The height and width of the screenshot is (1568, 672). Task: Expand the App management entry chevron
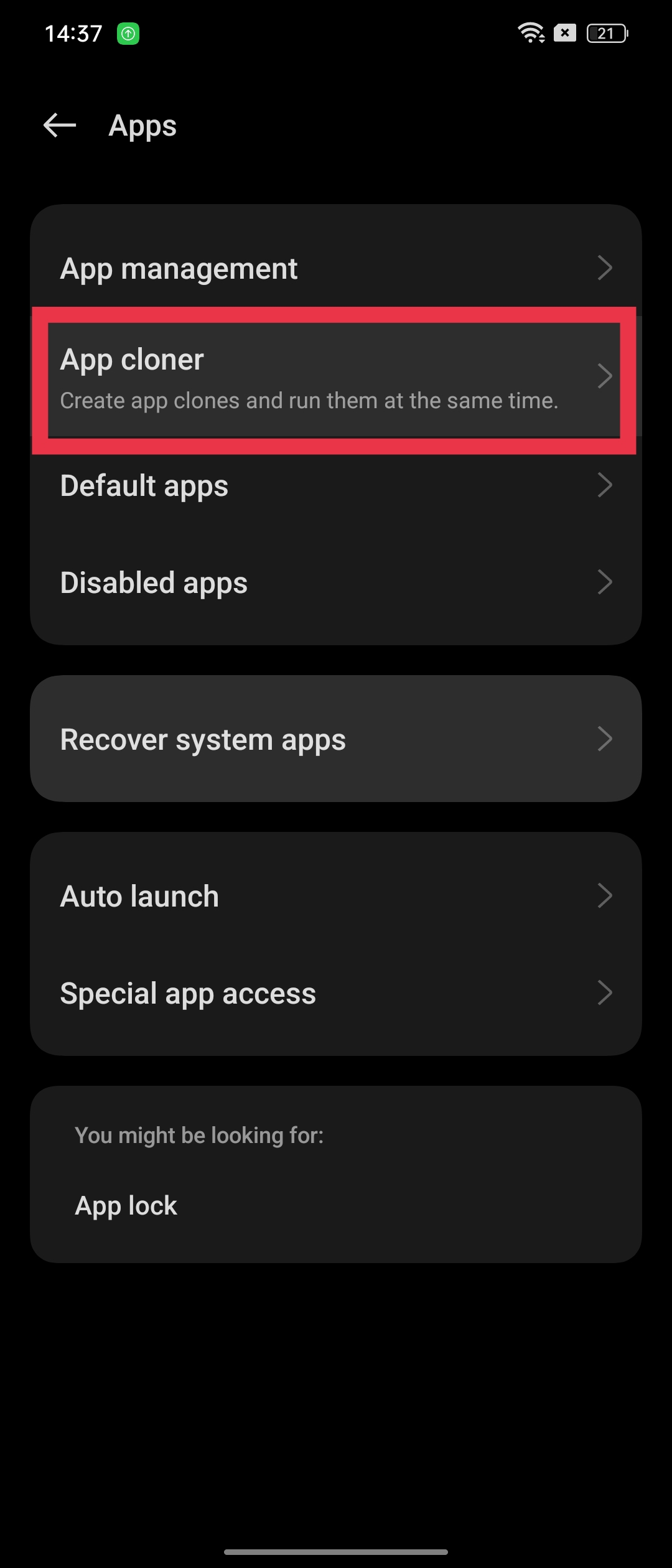(x=606, y=268)
